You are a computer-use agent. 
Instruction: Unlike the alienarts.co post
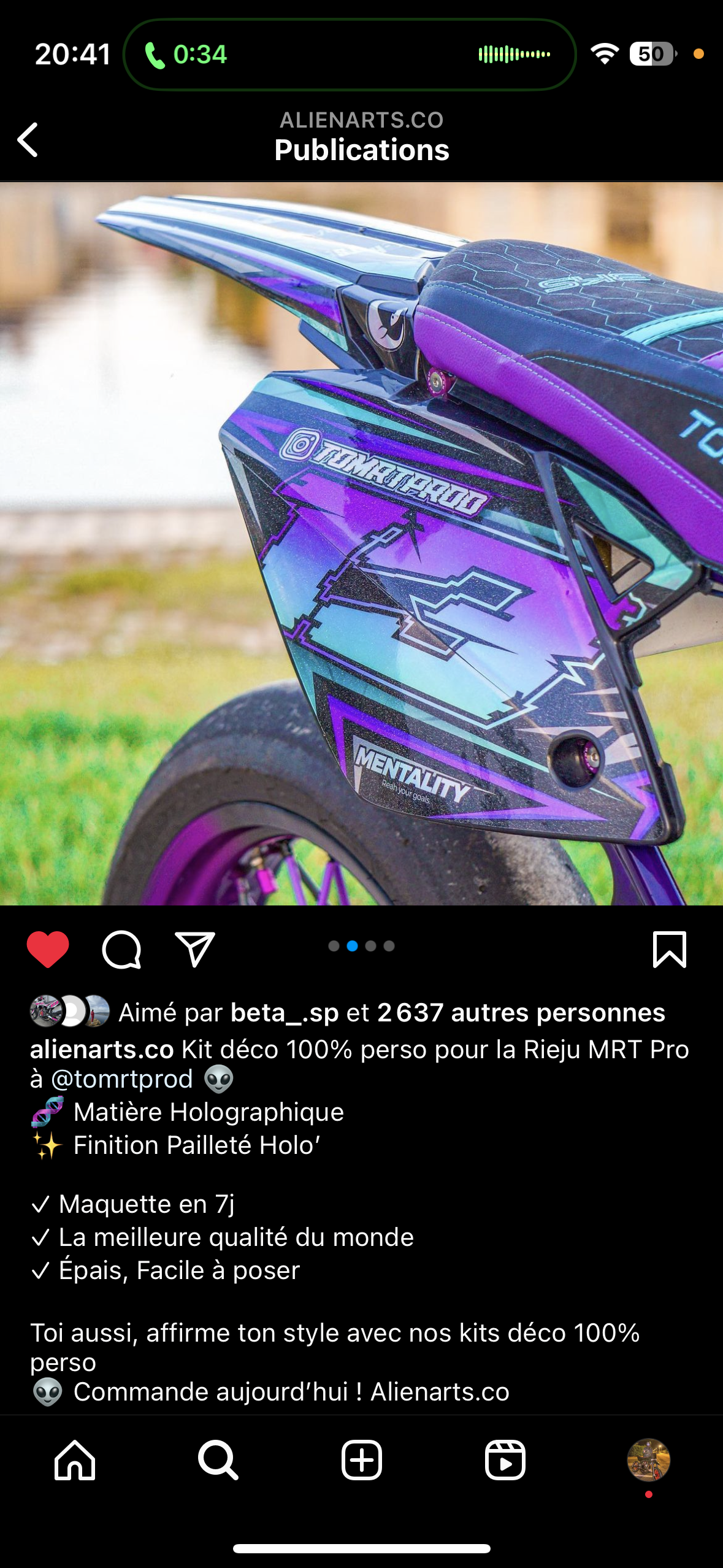pyautogui.click(x=48, y=949)
